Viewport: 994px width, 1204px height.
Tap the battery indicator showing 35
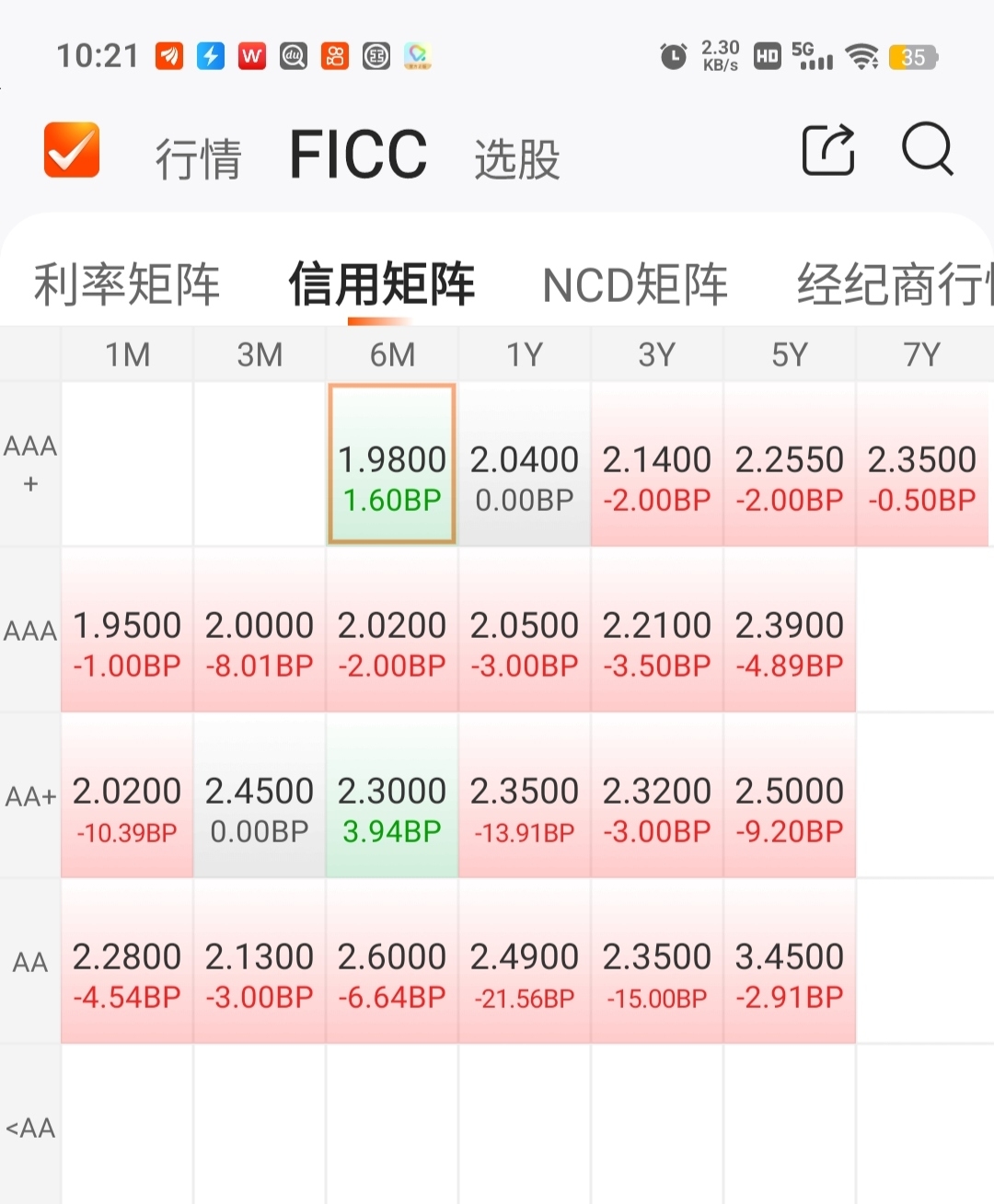pyautogui.click(x=912, y=57)
